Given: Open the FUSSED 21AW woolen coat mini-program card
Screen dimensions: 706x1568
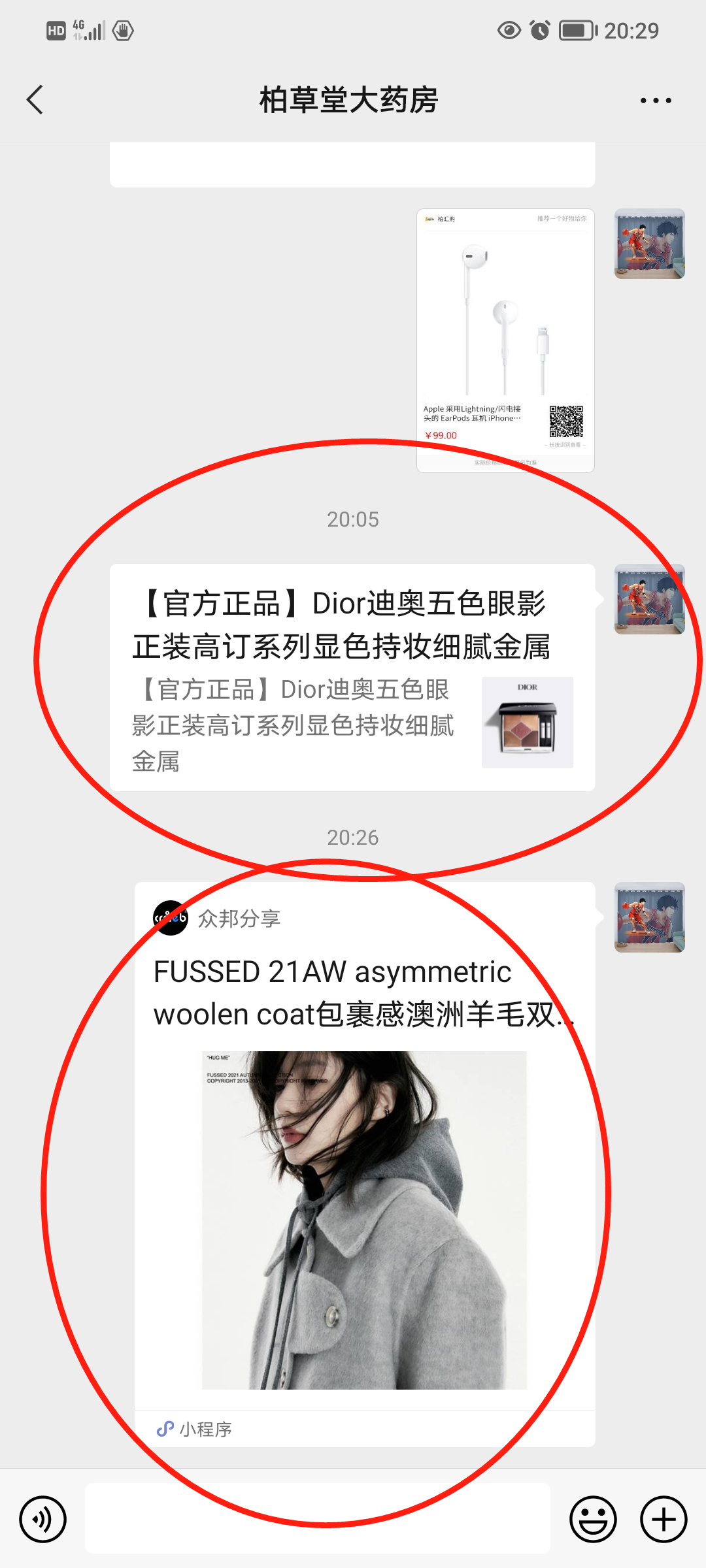Looking at the screenshot, I should tap(364, 1163).
